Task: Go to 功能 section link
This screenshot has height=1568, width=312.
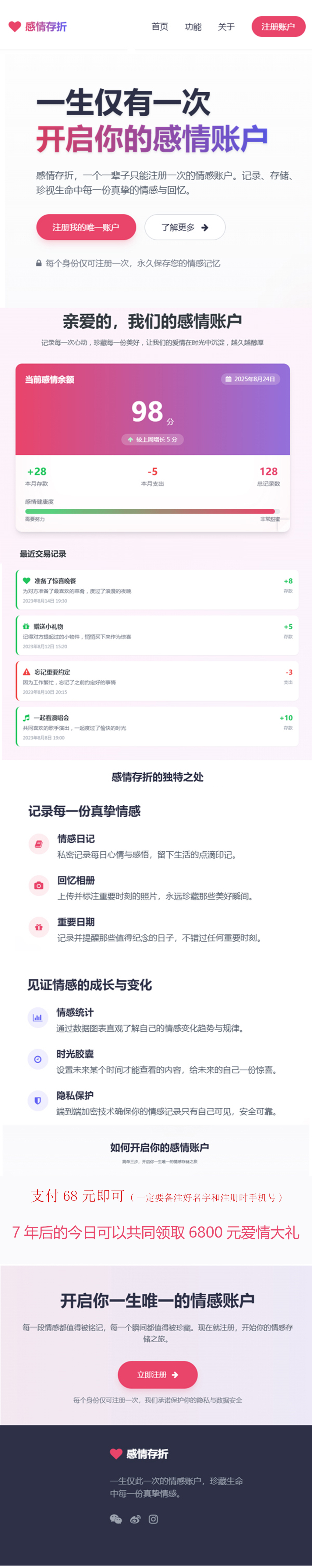Action: pyautogui.click(x=193, y=27)
